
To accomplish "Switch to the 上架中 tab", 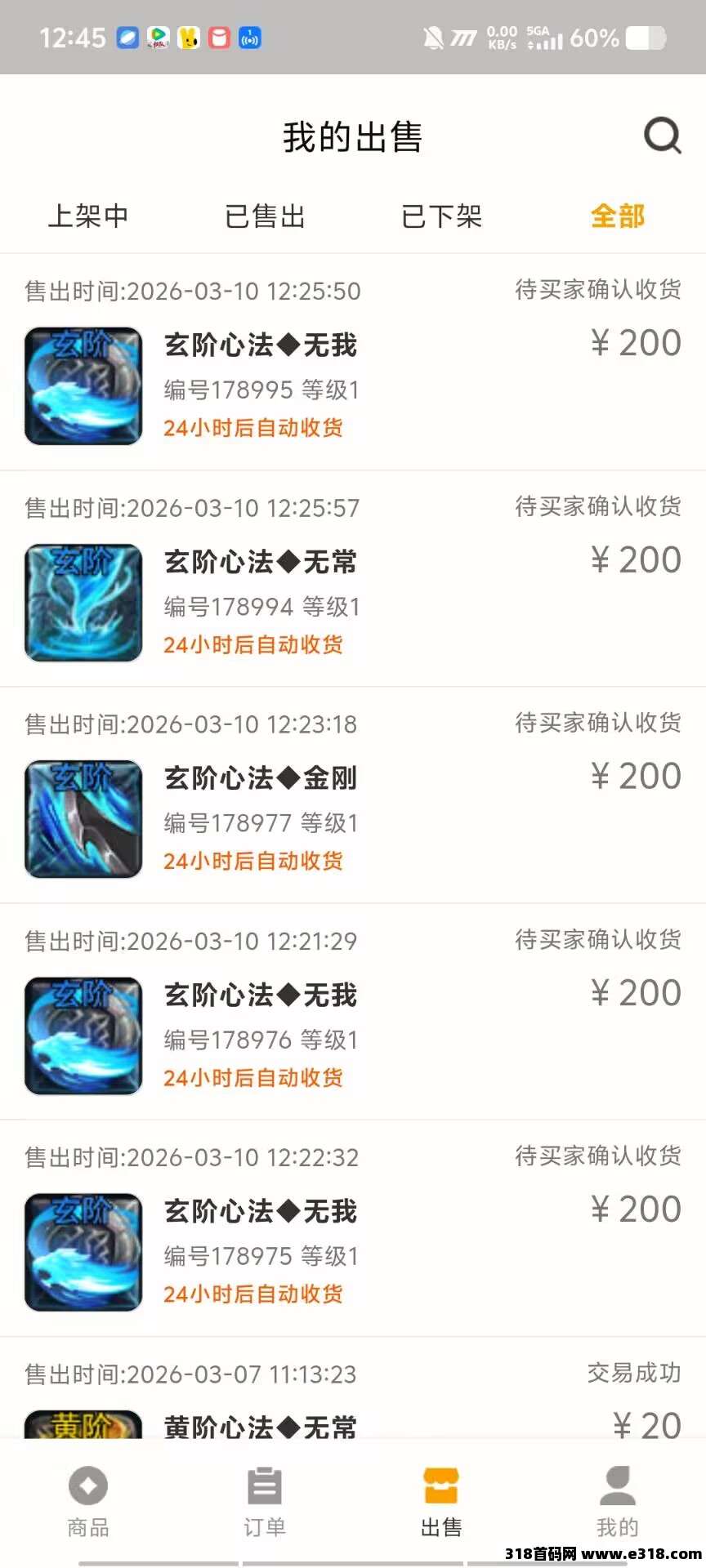I will (x=90, y=216).
